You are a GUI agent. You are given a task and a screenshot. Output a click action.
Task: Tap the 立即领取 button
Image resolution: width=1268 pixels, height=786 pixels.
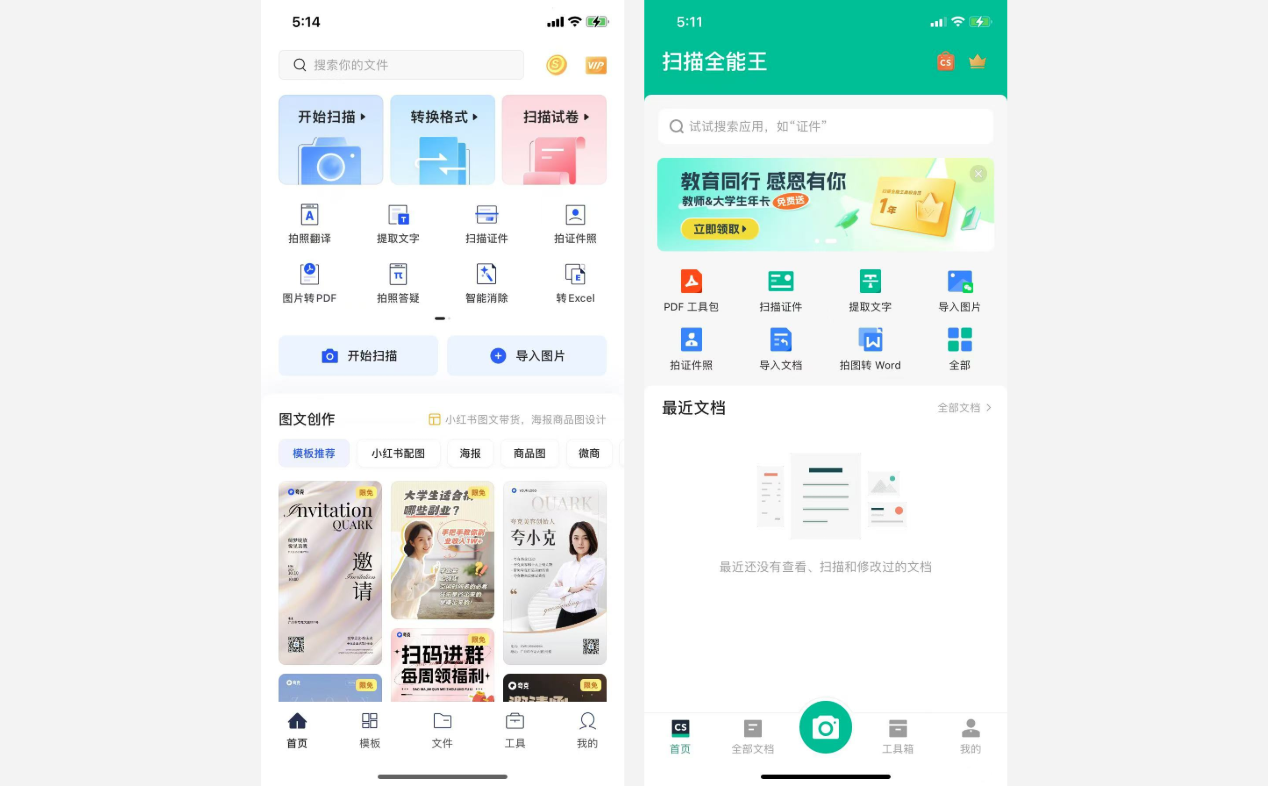[719, 229]
